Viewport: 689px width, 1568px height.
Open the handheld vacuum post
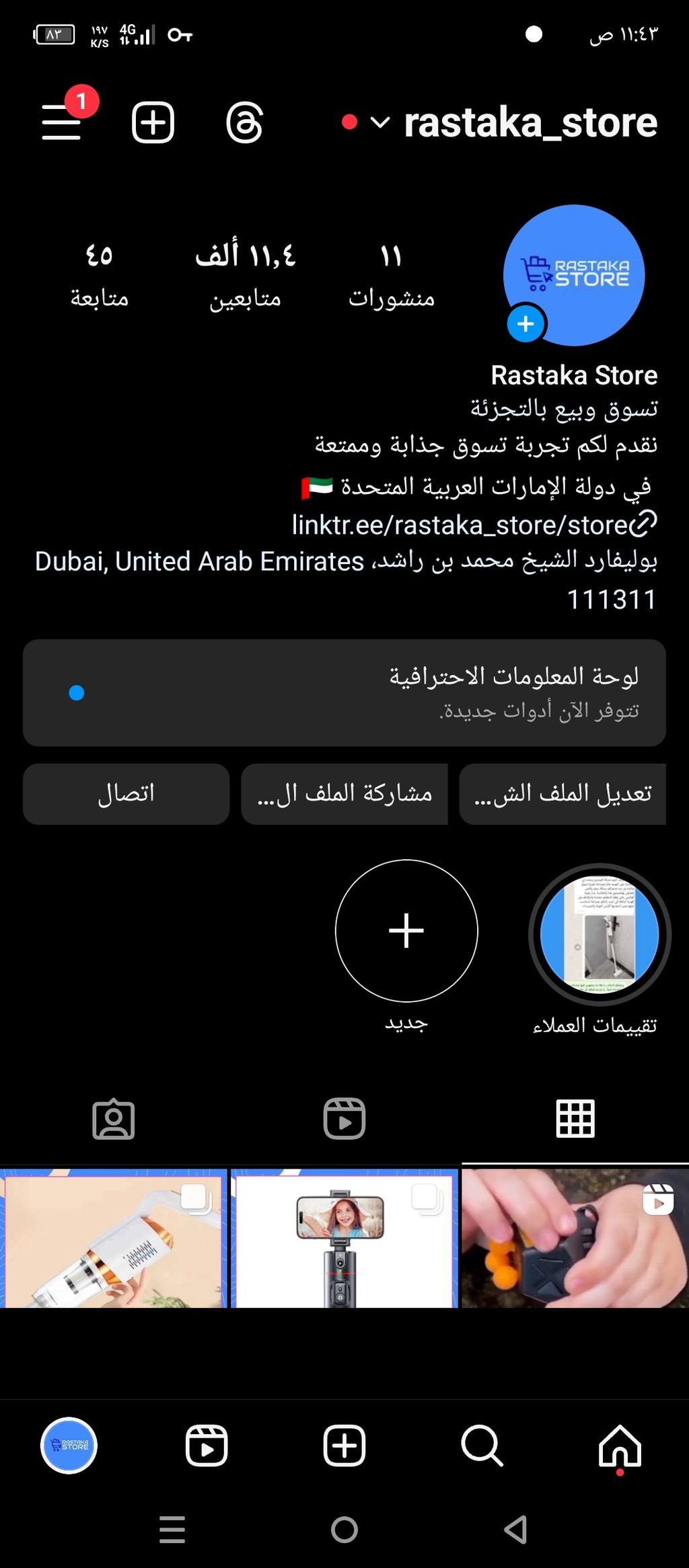point(113,1238)
